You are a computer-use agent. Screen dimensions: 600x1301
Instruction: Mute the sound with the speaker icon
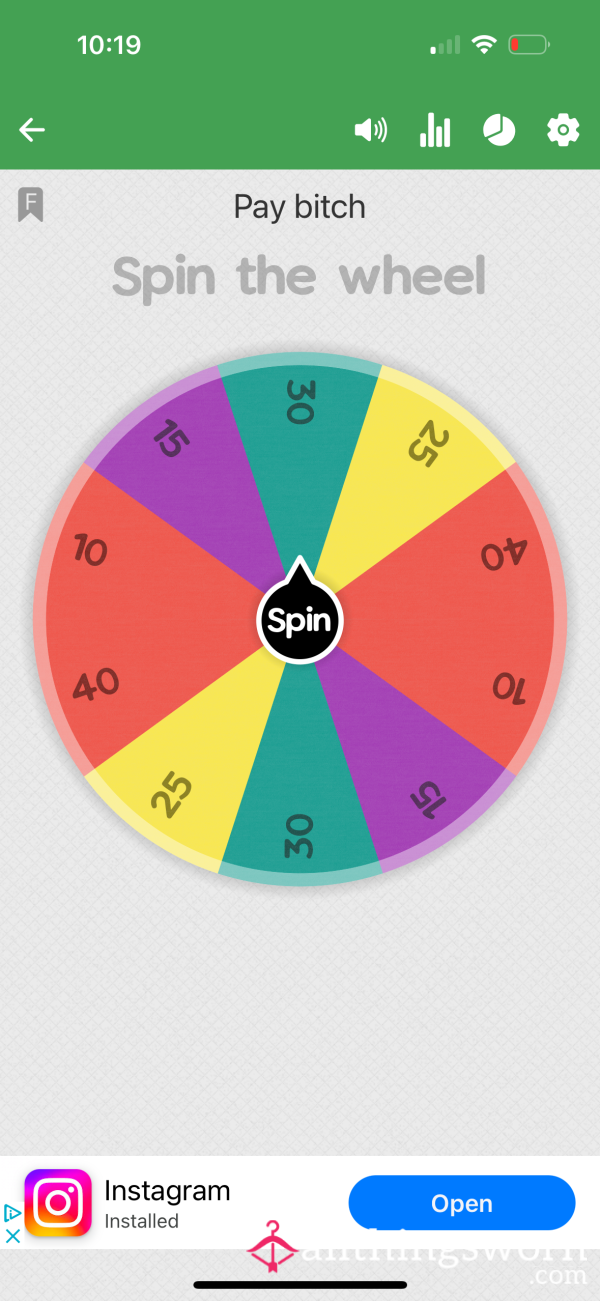tap(371, 130)
